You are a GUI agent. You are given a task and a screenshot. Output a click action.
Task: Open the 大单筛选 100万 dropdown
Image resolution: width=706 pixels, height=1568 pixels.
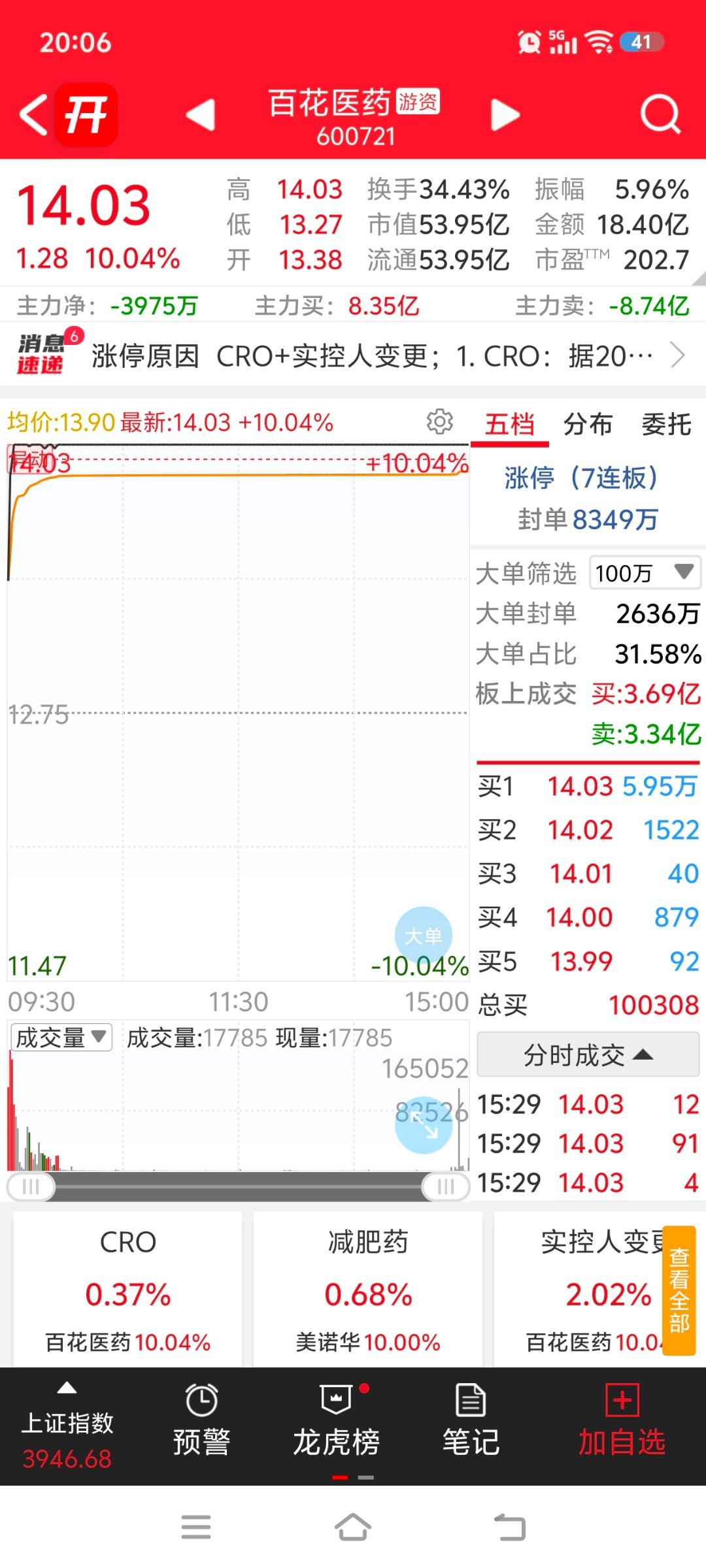645,573
